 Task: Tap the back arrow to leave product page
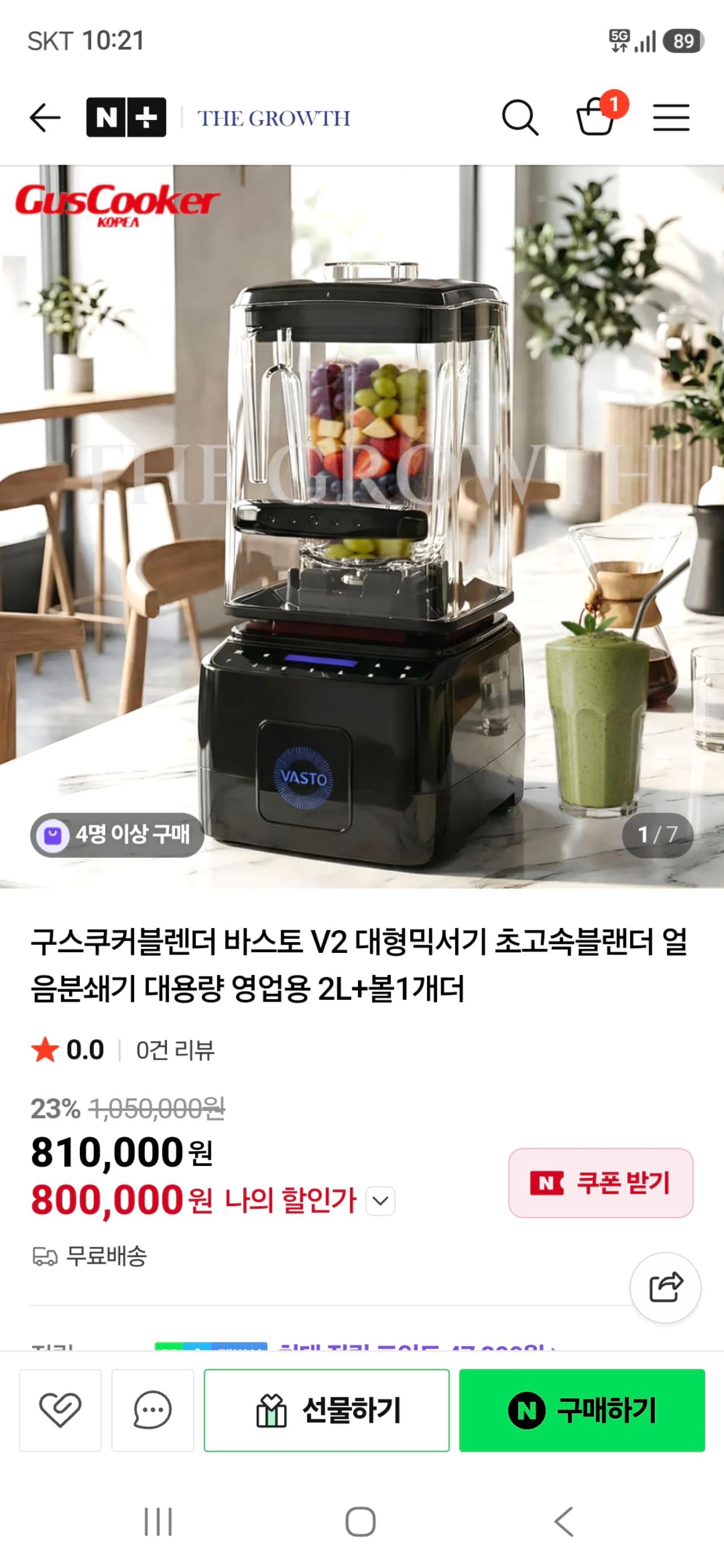43,118
